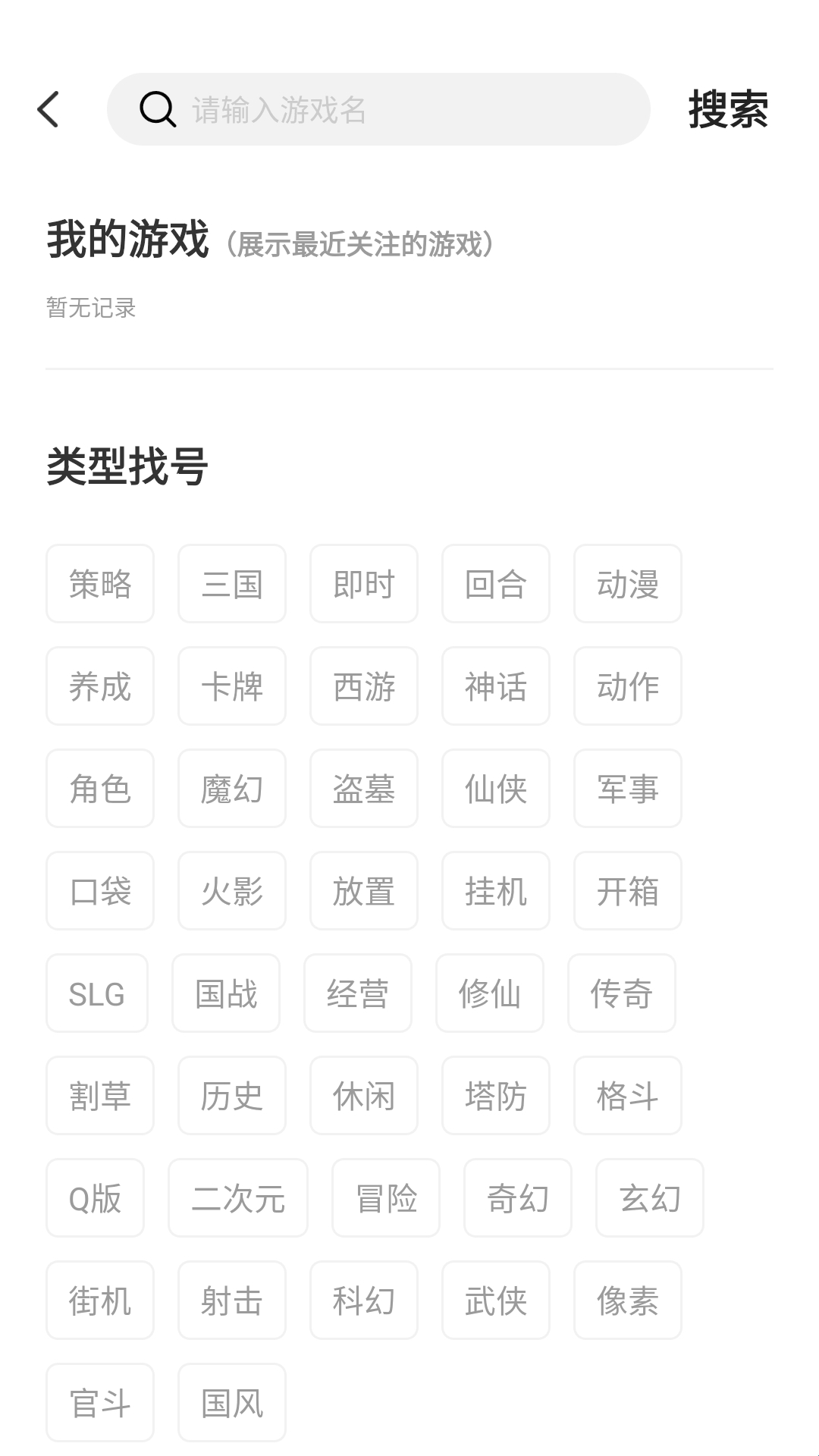The height and width of the screenshot is (1456, 819).
Task: Select the 塔防 category chip
Action: (x=496, y=1096)
